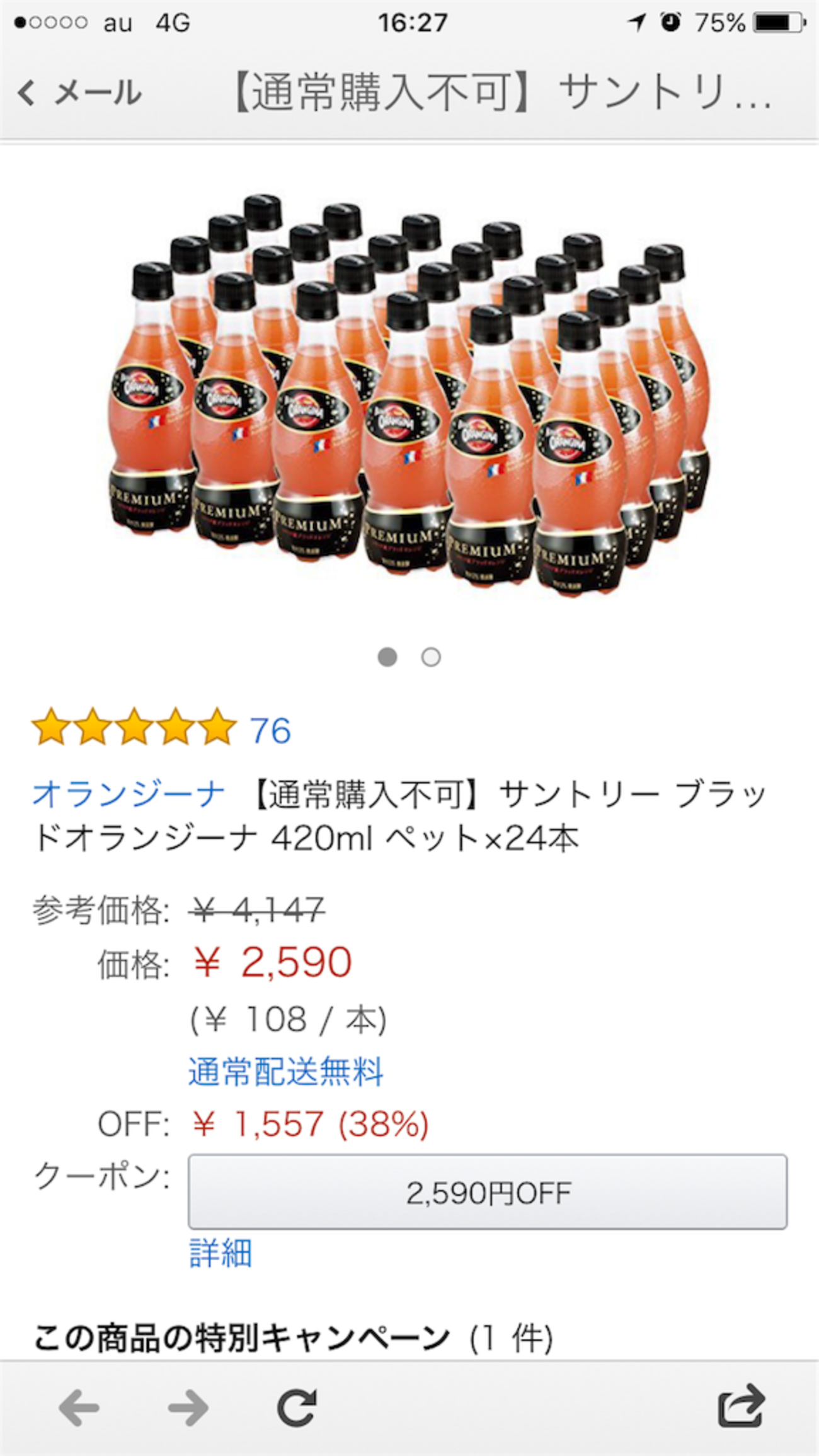Go back to メール
819x1456 pixels.
coord(79,93)
